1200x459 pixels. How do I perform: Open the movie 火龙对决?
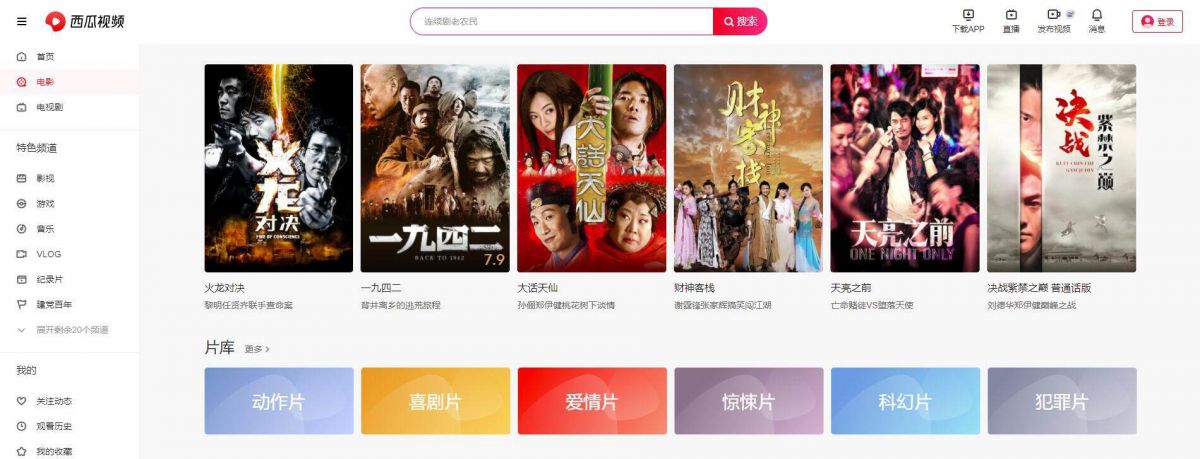(x=278, y=168)
